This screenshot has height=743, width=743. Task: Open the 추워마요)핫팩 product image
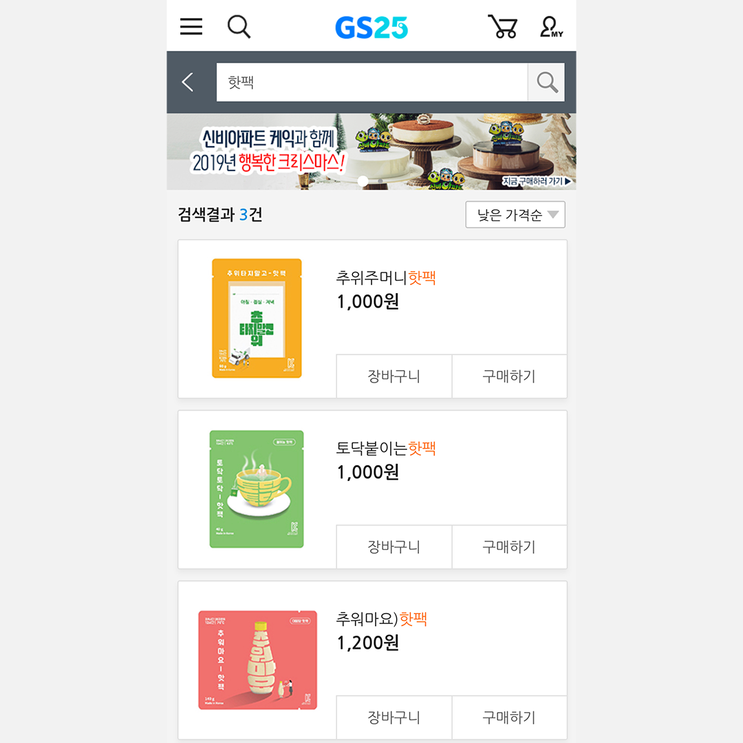(258, 660)
